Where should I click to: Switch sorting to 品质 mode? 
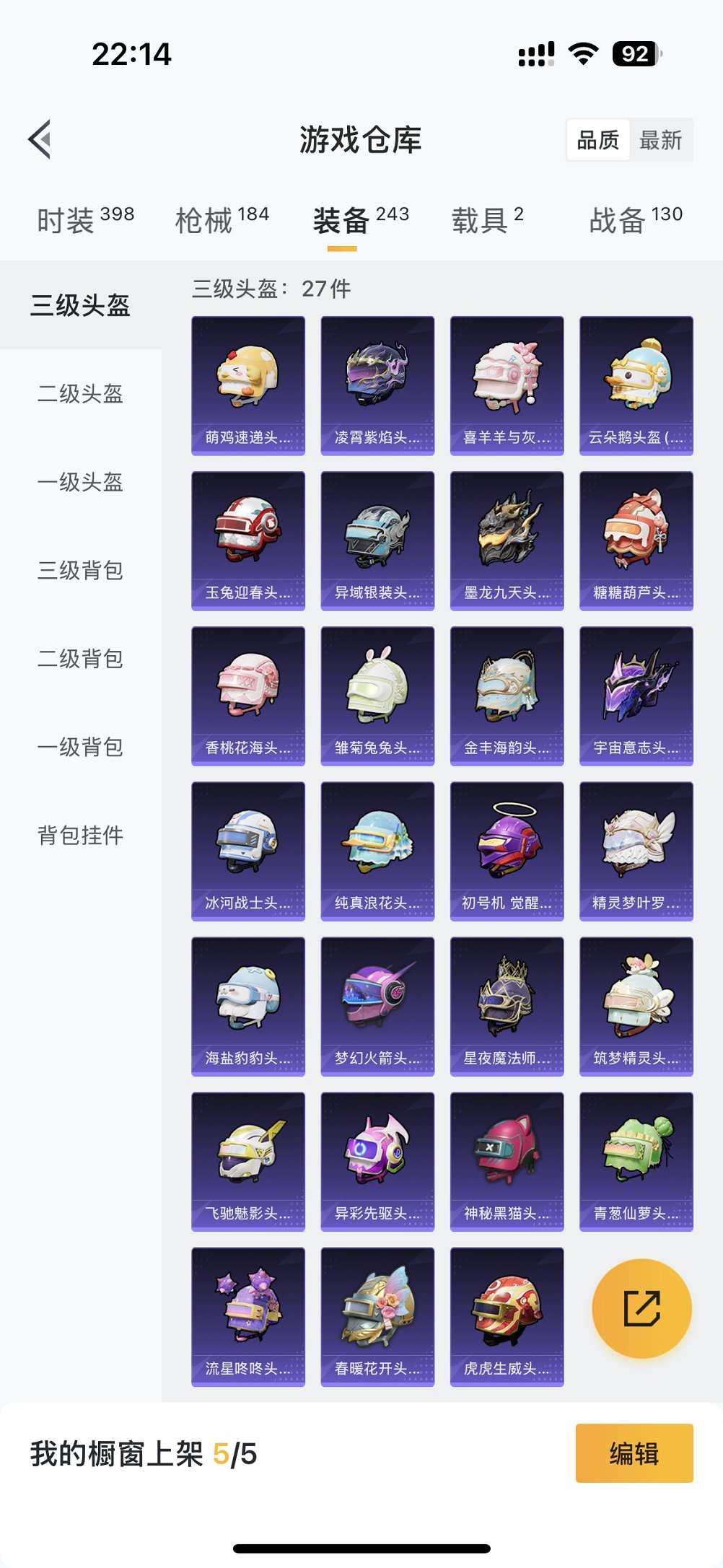coord(600,139)
